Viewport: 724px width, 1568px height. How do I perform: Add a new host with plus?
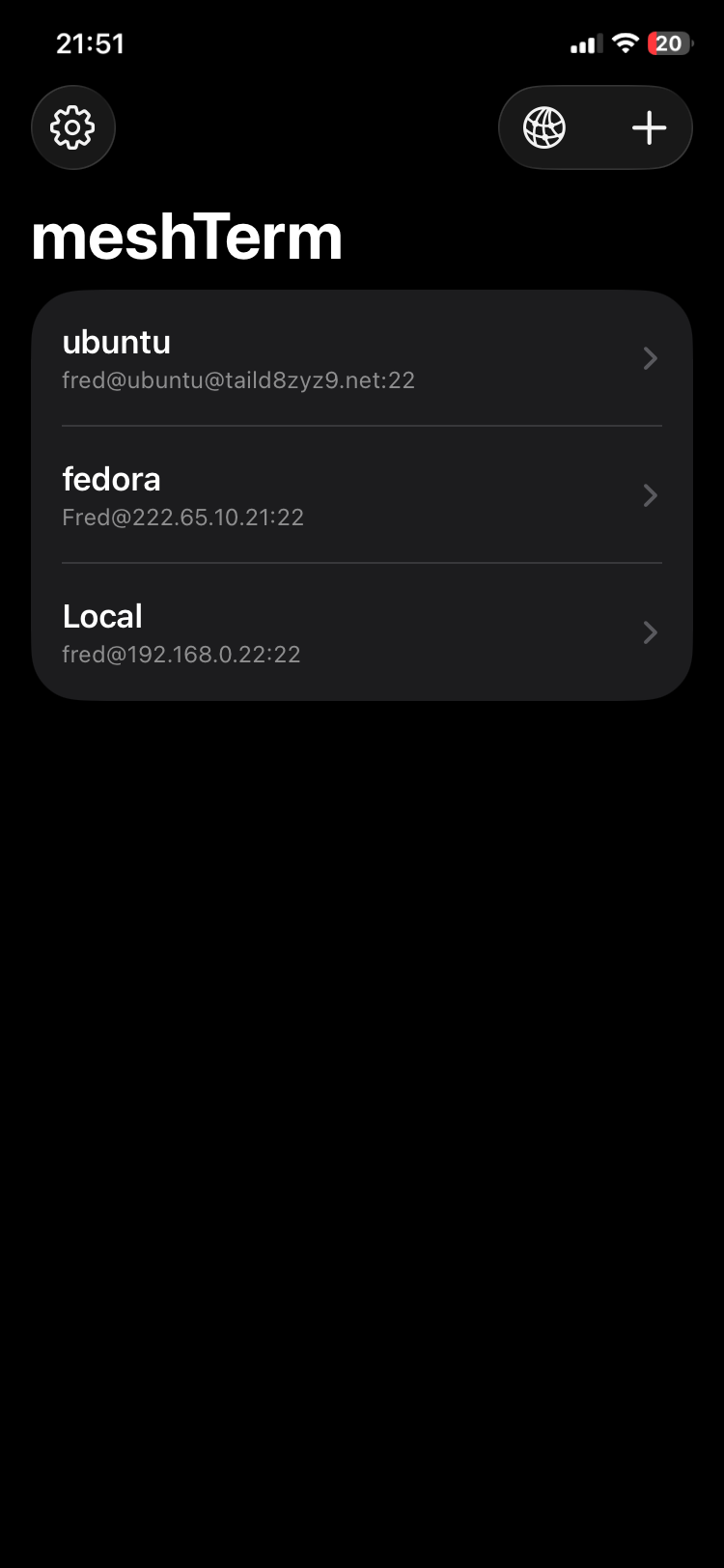point(649,127)
